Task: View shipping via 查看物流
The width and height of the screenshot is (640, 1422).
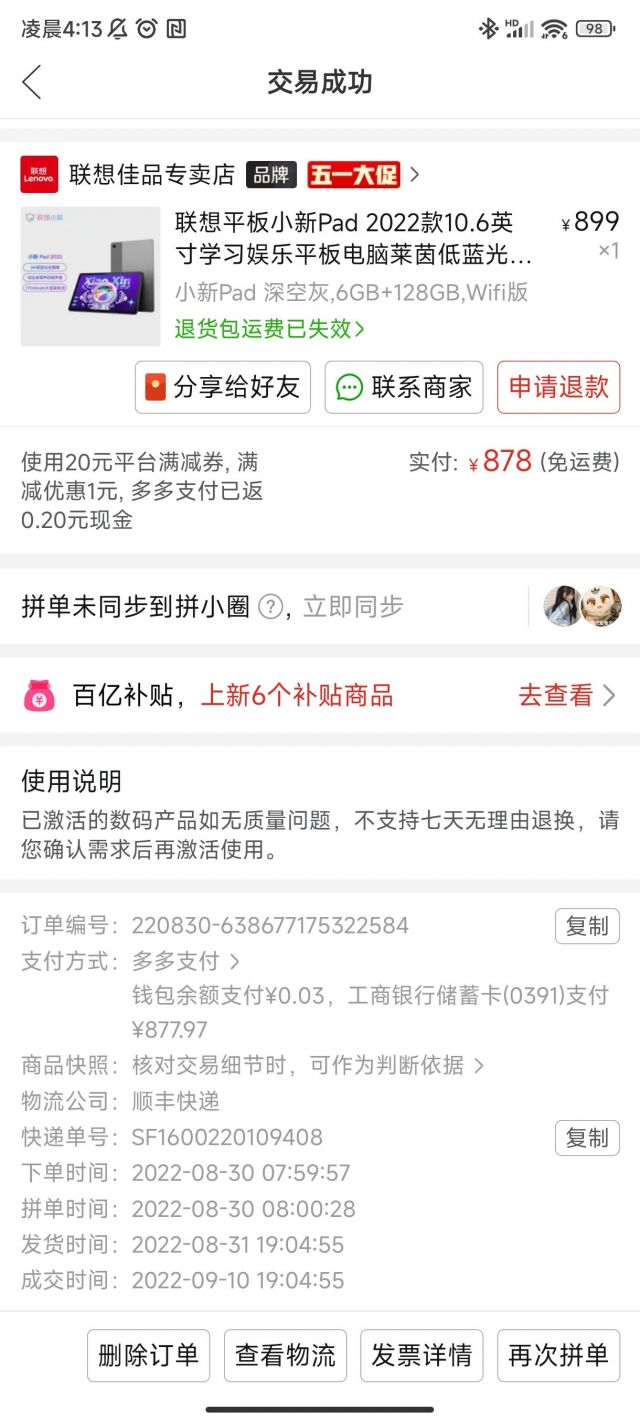Action: 285,1356
